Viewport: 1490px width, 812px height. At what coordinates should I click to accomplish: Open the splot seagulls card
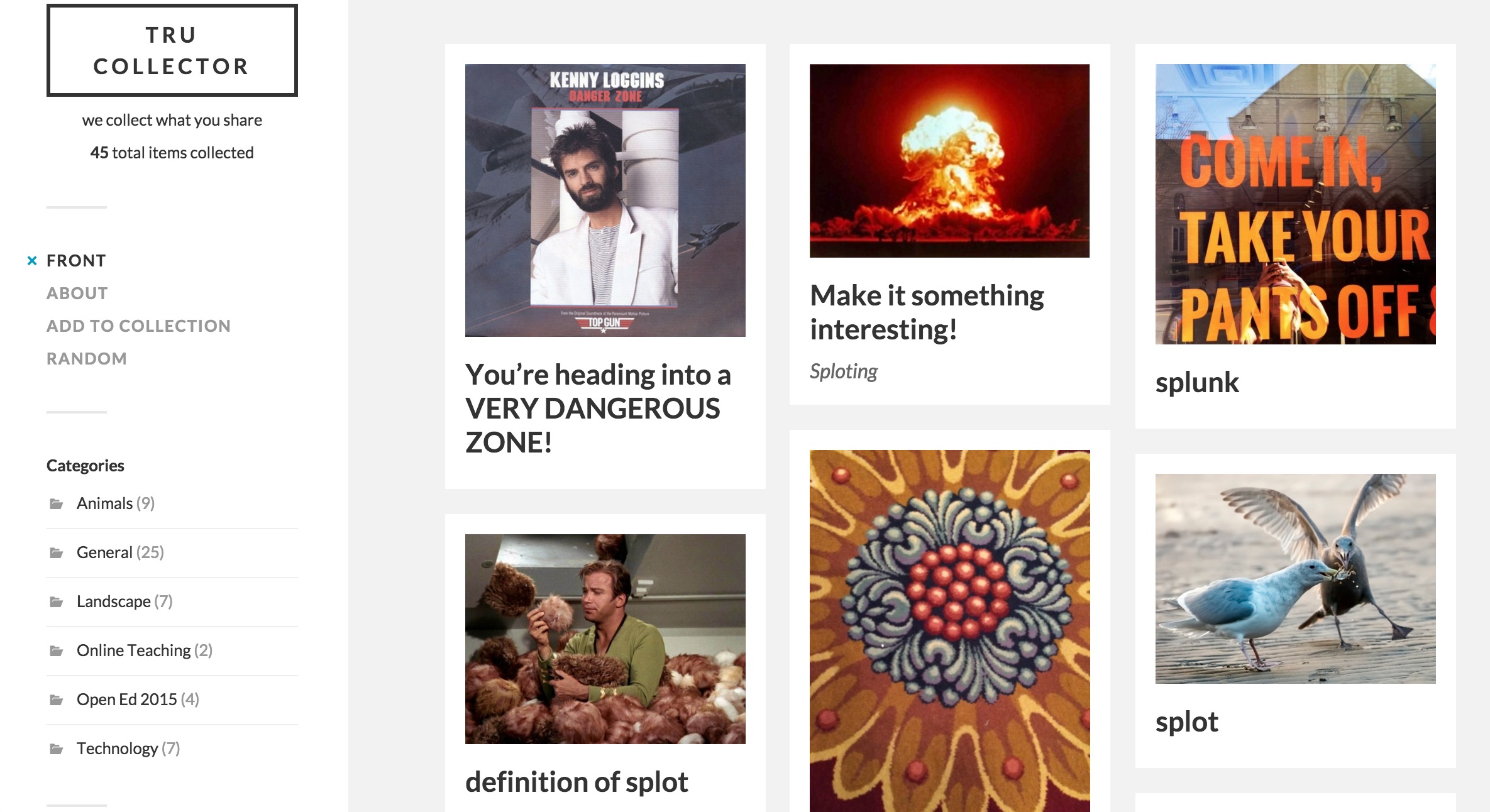(1187, 721)
